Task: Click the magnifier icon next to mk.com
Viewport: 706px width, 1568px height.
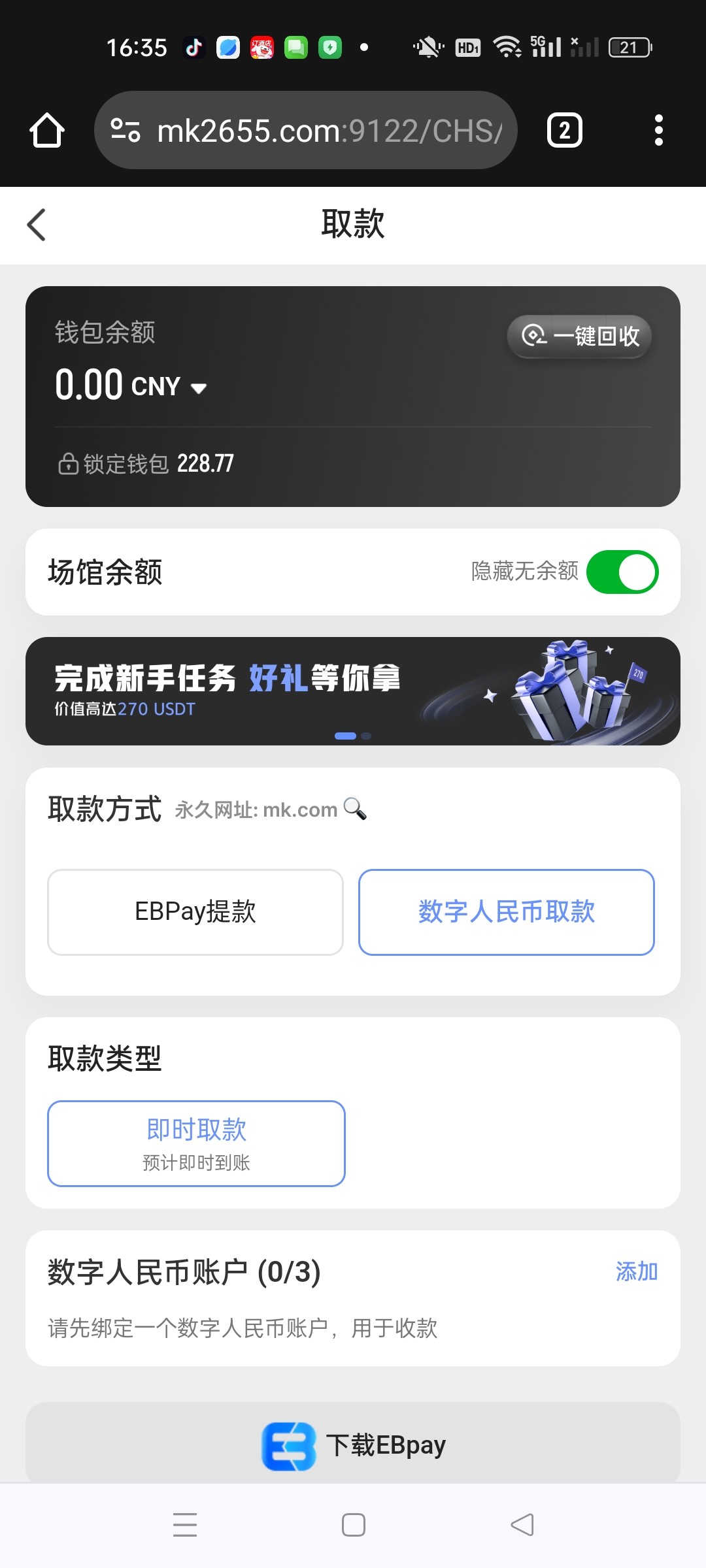Action: 355,809
